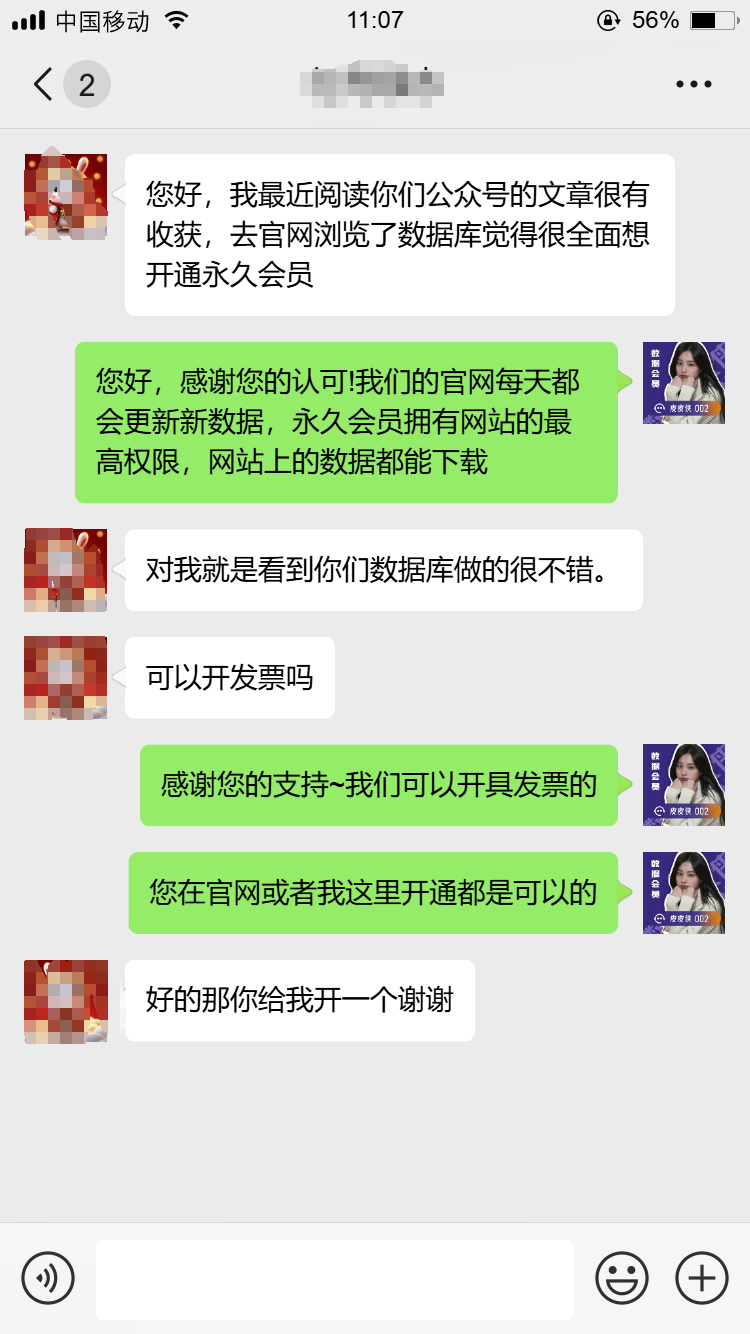Tap the message 好的那你给我开一个谢谢
The height and width of the screenshot is (1334, 750).
[x=298, y=1001]
